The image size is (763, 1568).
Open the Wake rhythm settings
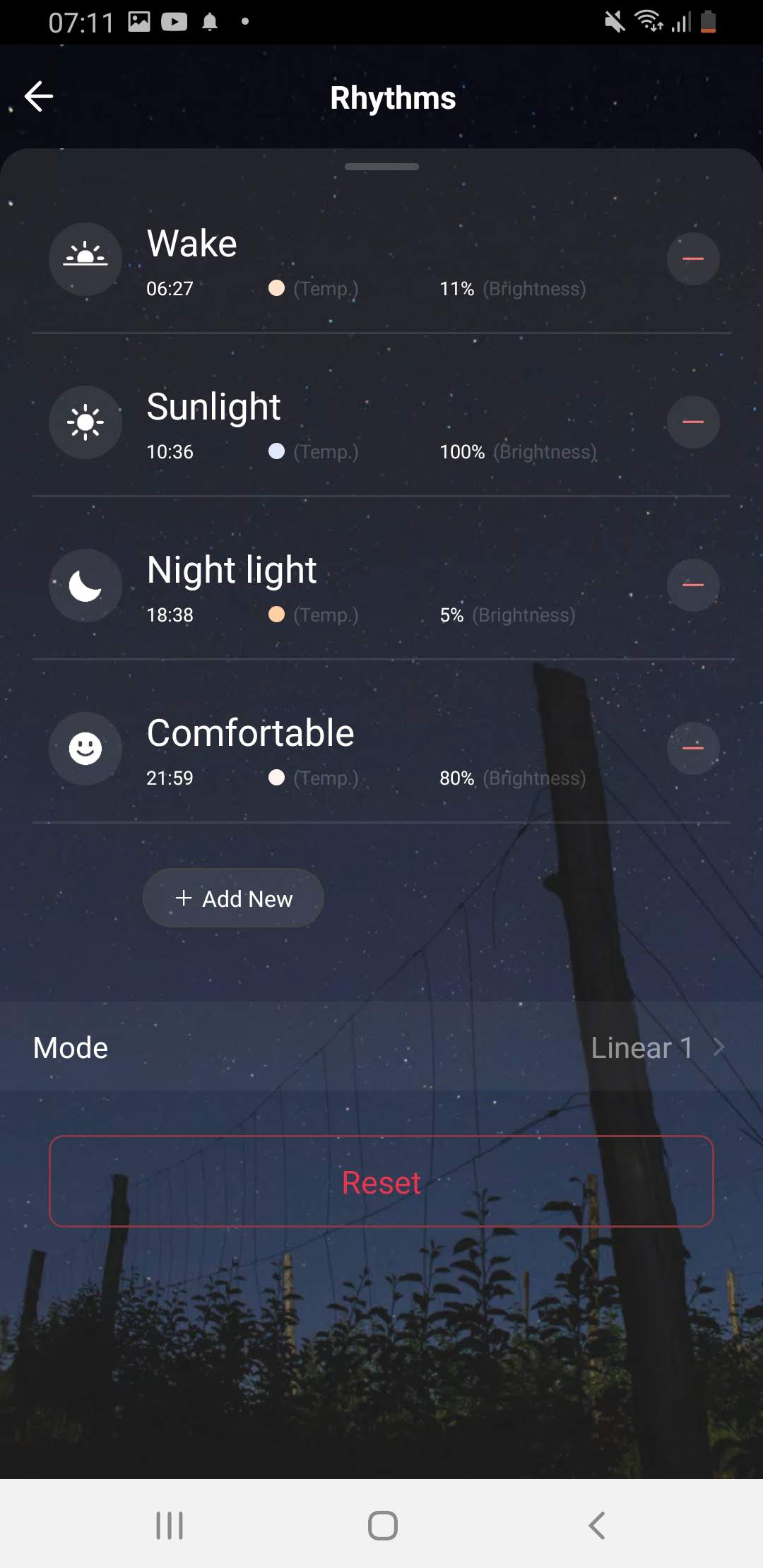[353, 261]
